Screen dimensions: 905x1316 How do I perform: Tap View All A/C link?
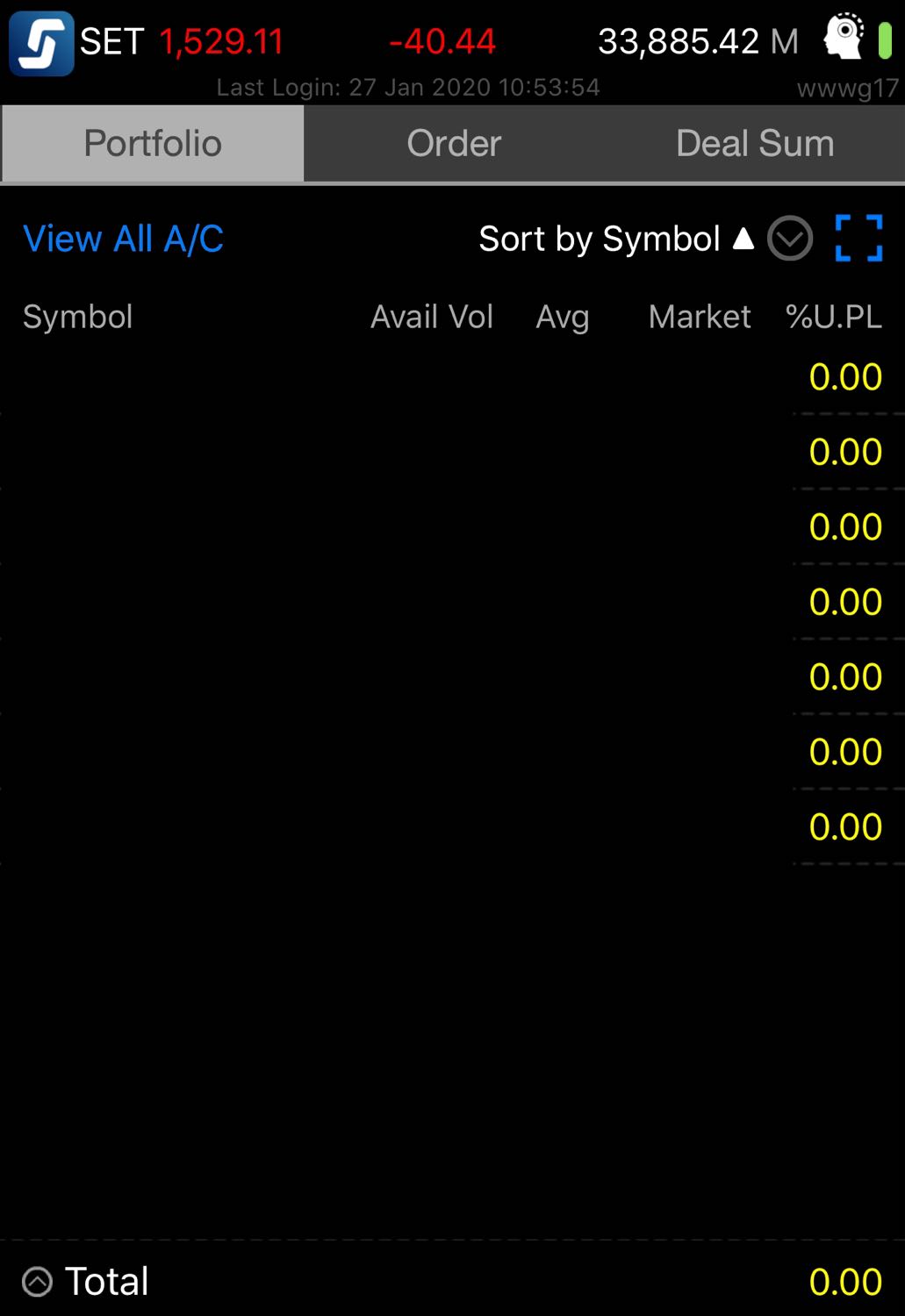point(123,239)
